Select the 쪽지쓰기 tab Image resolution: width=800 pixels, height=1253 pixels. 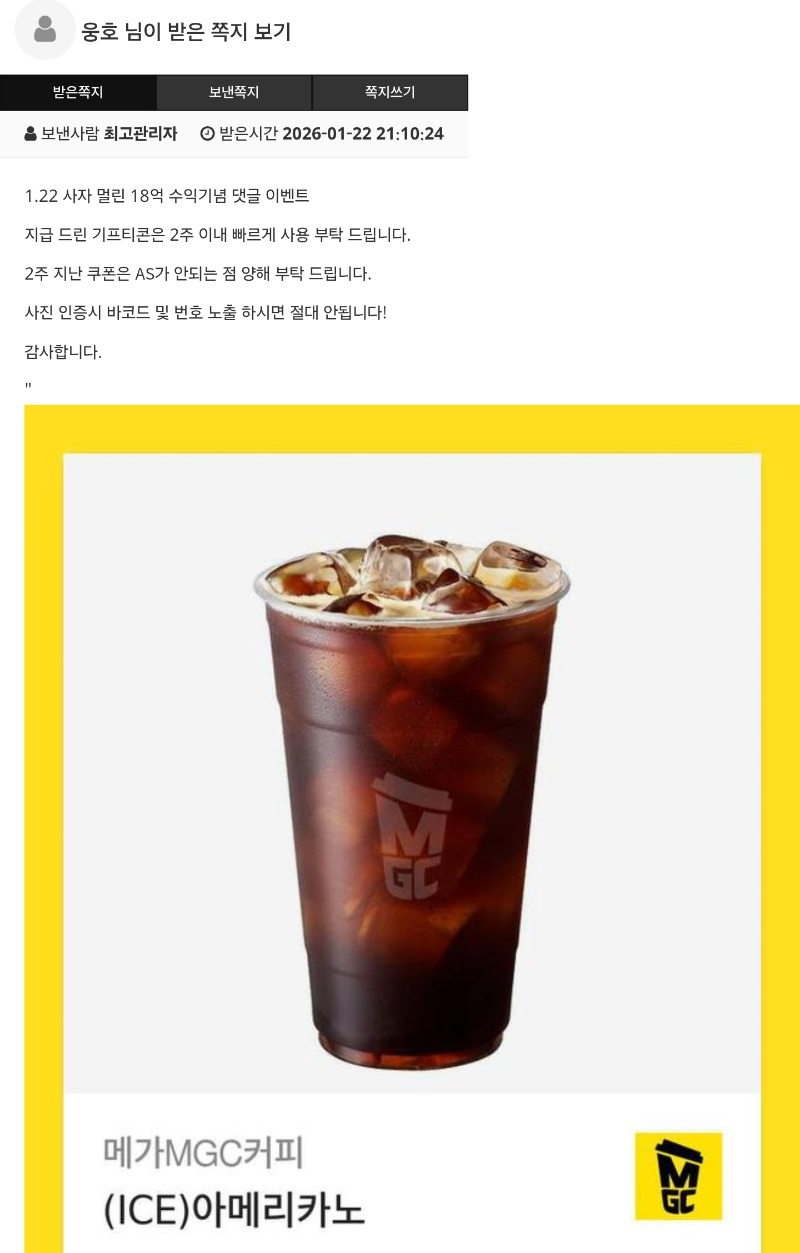tap(390, 93)
